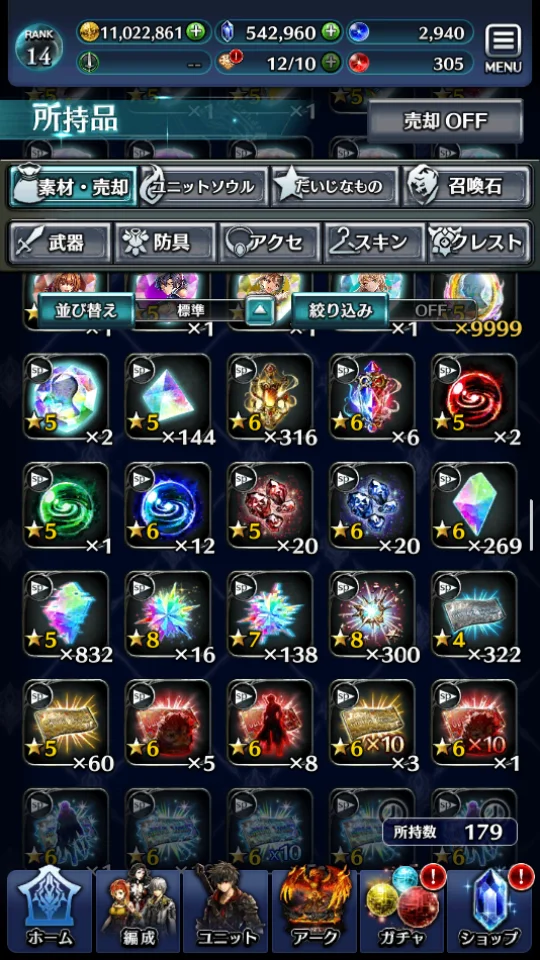Select the 防具 category
540x960 pixels.
click(x=165, y=242)
